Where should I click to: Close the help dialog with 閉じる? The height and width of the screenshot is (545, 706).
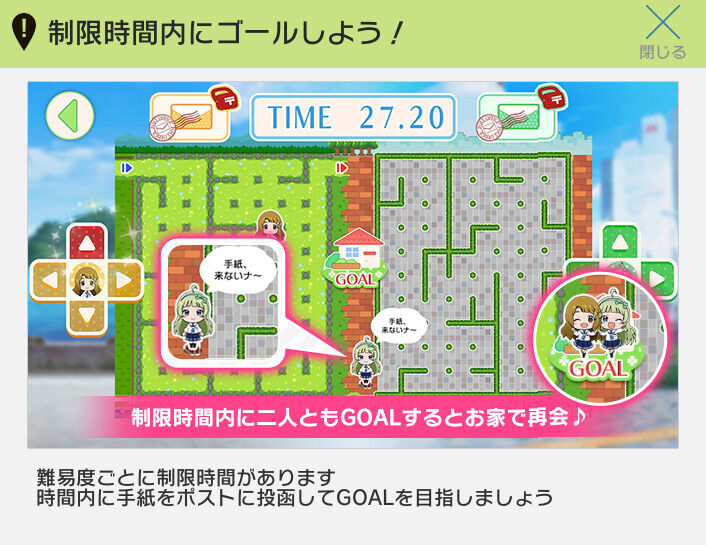click(x=663, y=32)
